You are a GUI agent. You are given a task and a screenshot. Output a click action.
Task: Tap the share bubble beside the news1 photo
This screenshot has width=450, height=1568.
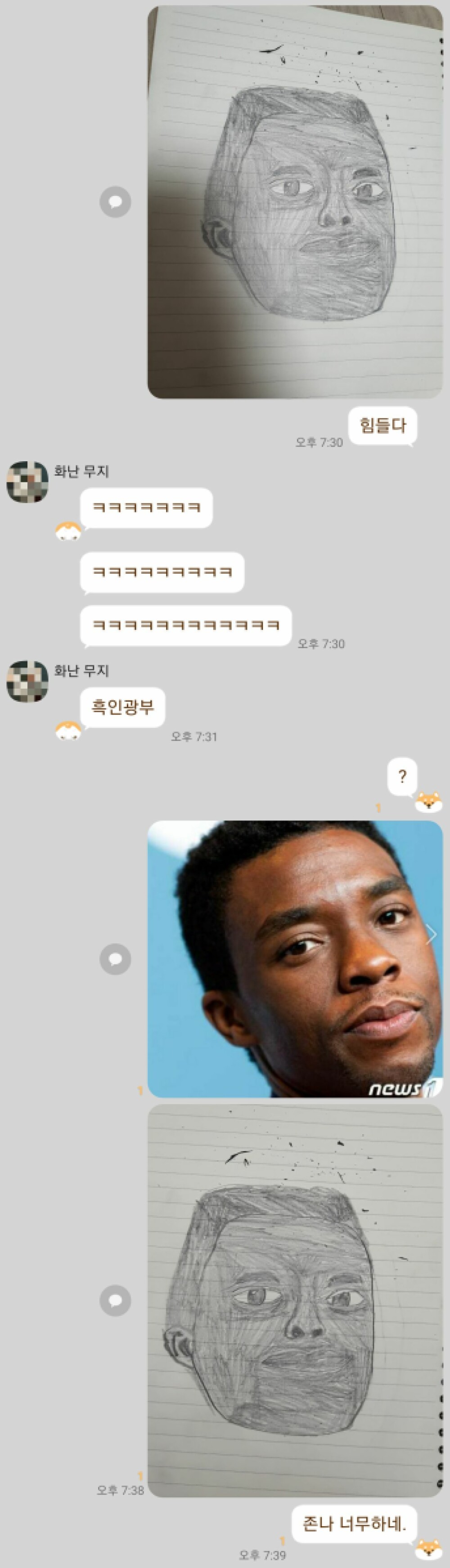click(115, 959)
